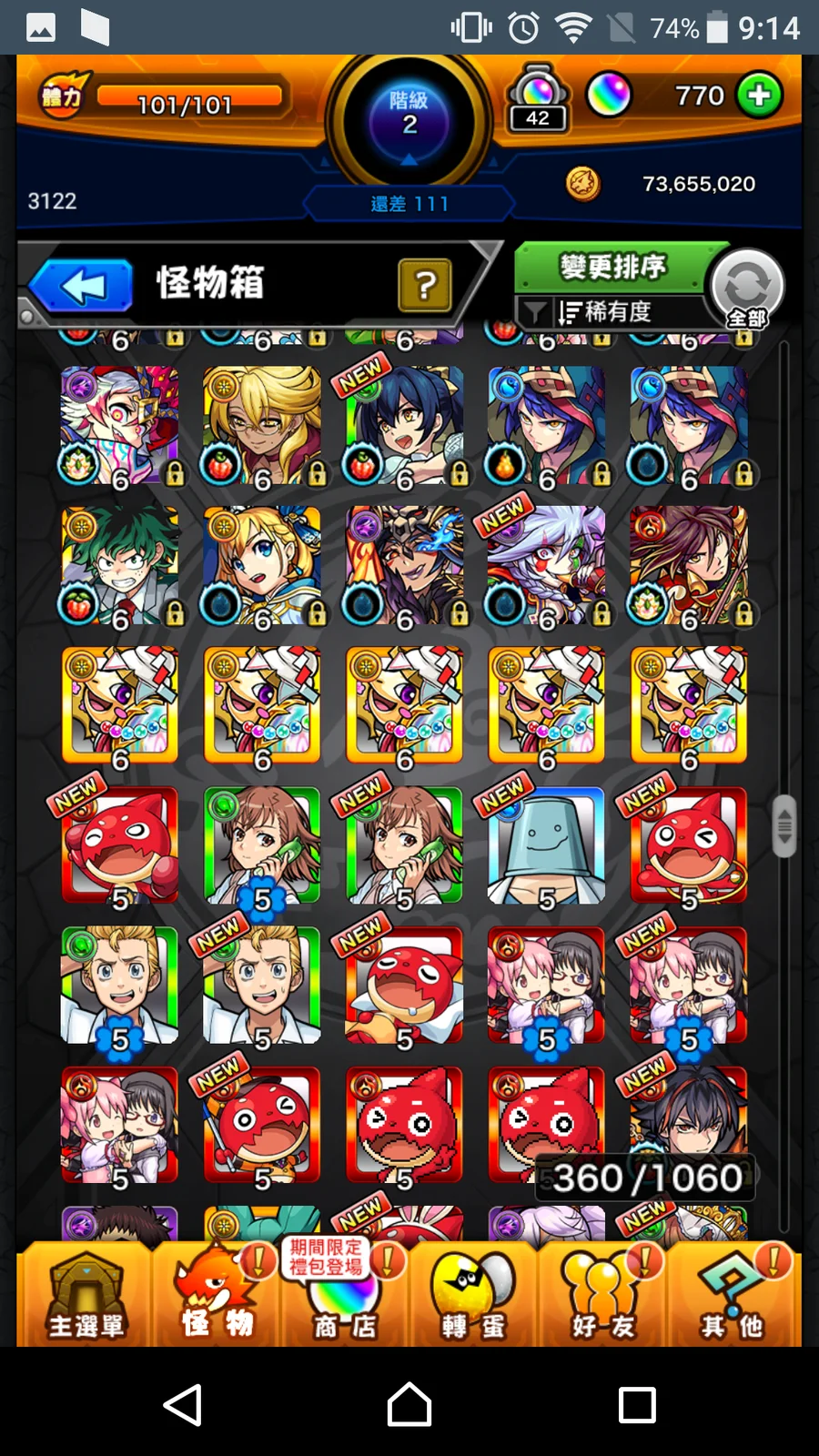Select the NEW blue bucket-head monster
This screenshot has height=1456, width=819.
point(546,846)
